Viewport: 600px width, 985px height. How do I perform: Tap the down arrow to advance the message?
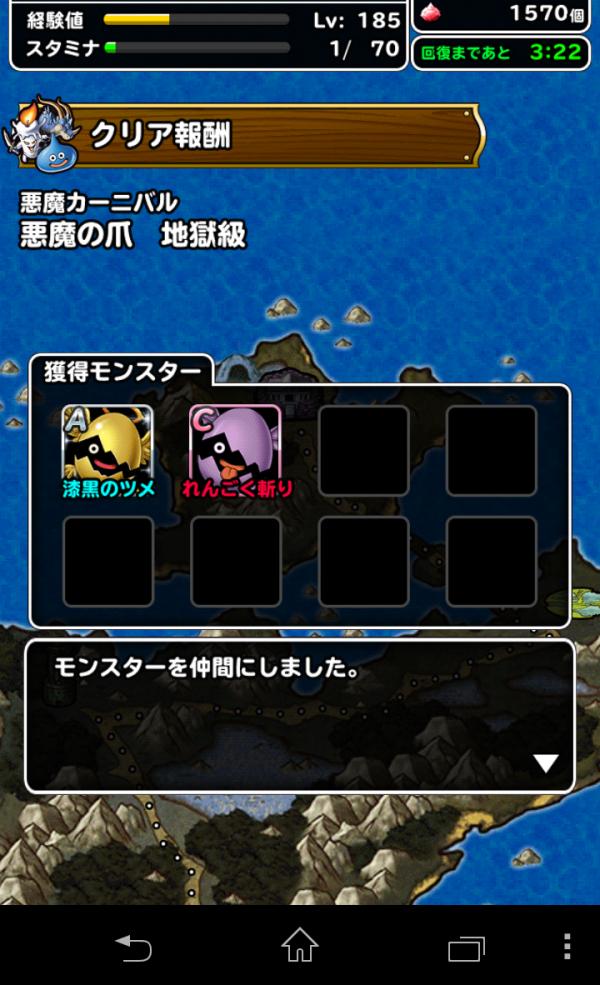[x=545, y=764]
